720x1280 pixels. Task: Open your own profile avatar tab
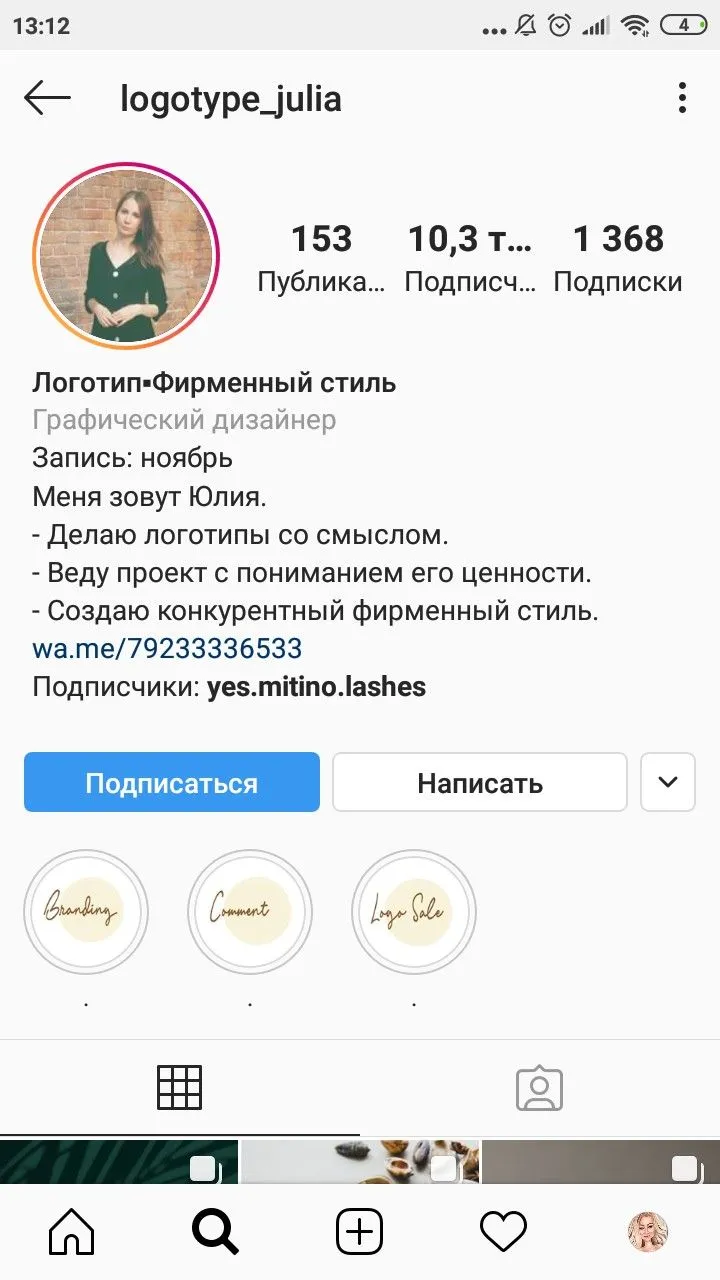[x=648, y=1232]
